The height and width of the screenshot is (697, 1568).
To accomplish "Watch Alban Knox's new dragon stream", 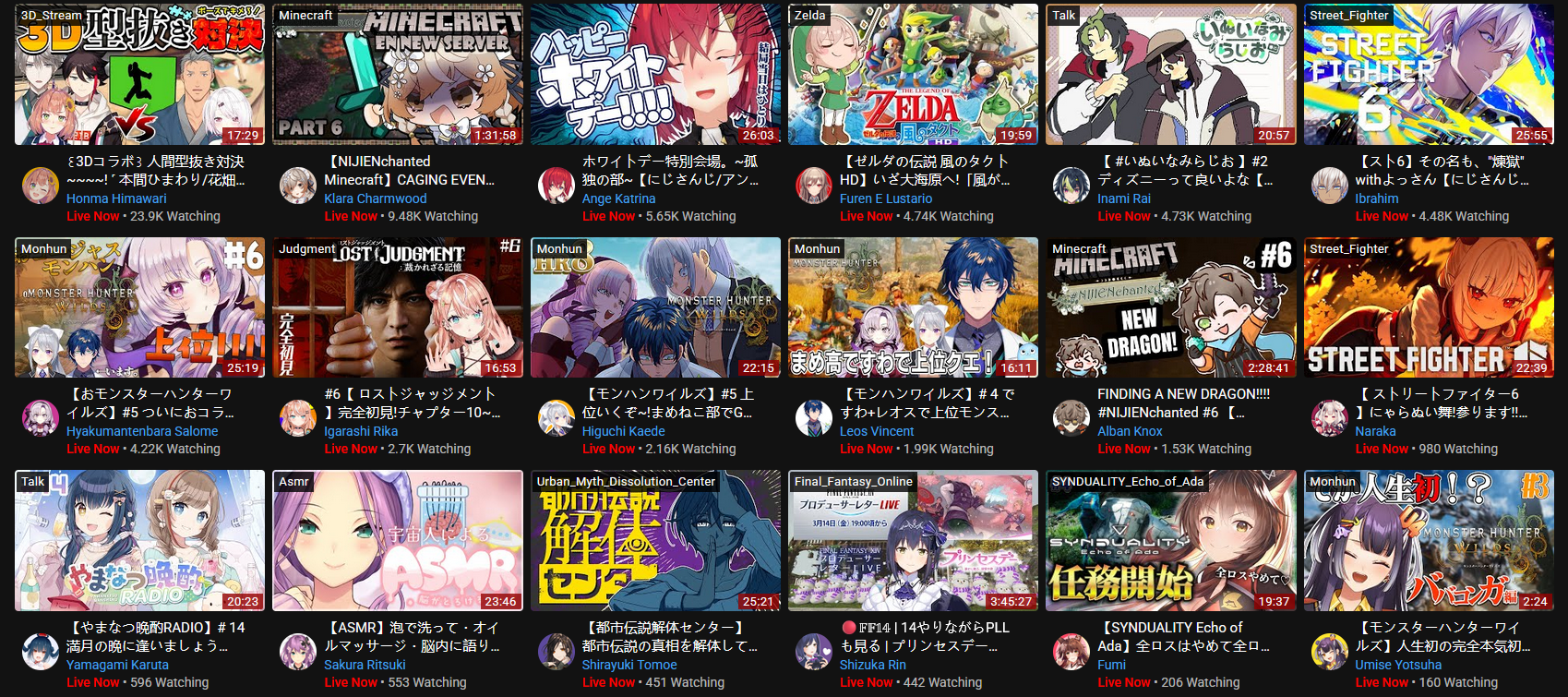I will pos(1170,307).
